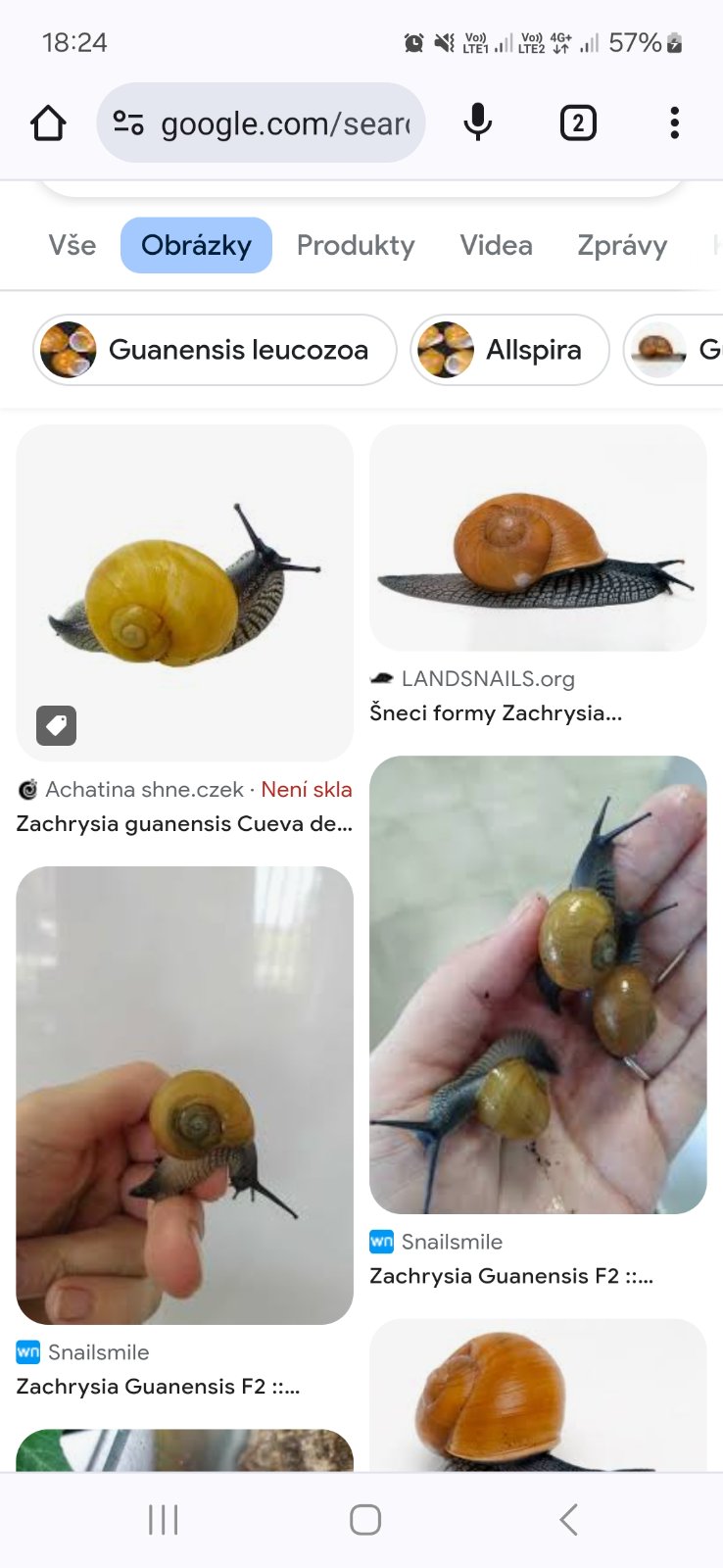Open the tab switcher showing 2 tabs
This screenshot has height=1568, width=723.
coord(578,123)
